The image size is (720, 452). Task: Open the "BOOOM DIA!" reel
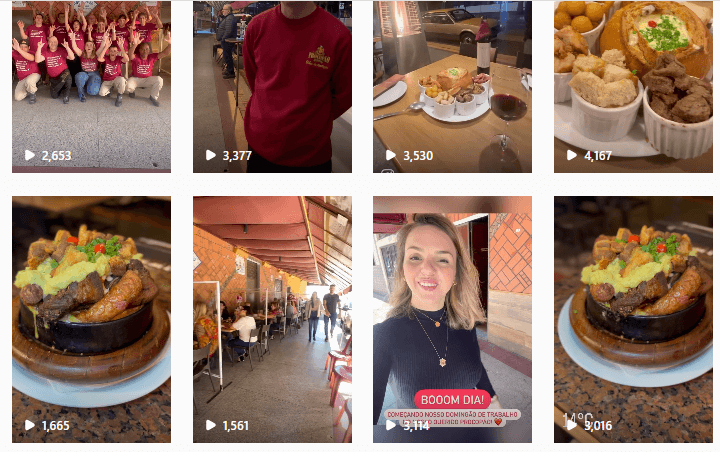(452, 319)
